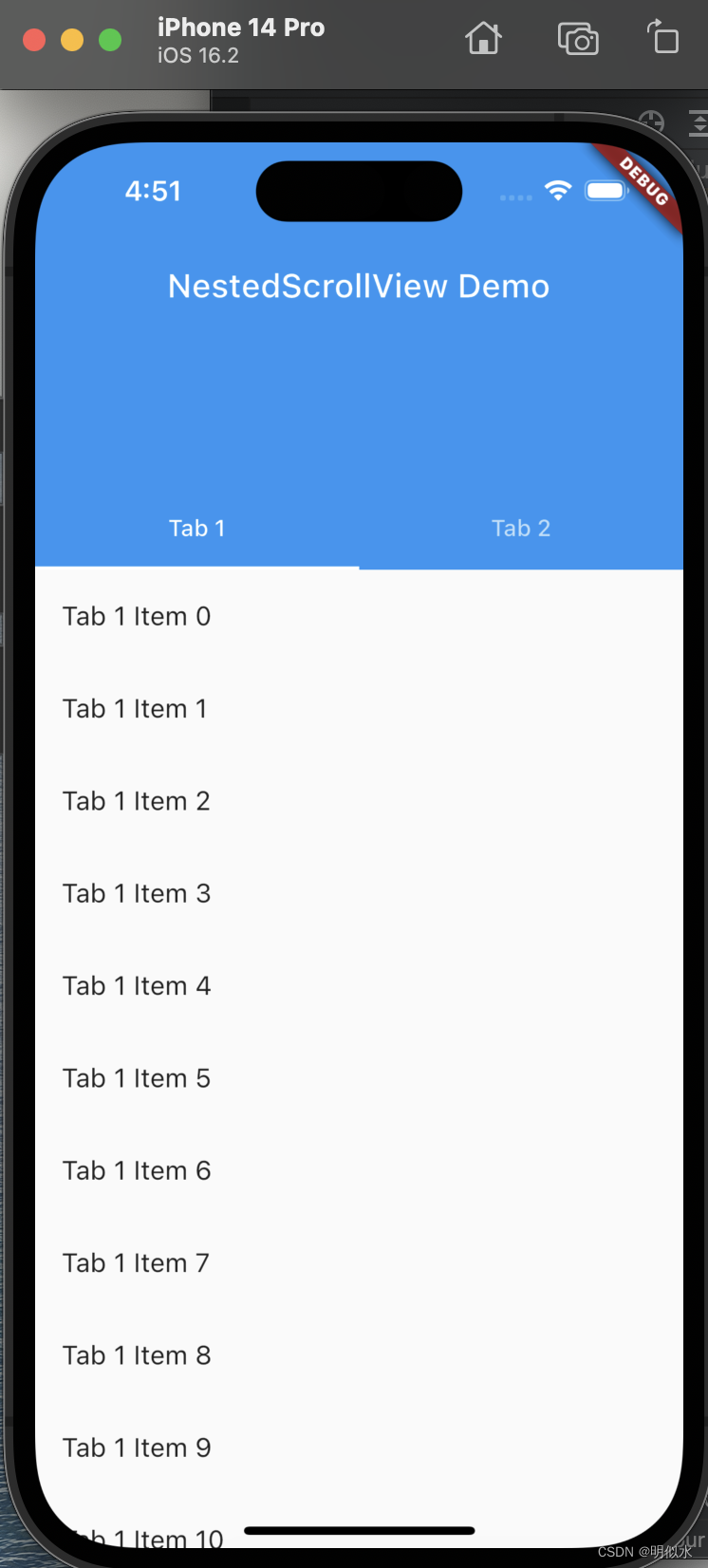Select the Tab 1 tab
The width and height of the screenshot is (708, 1568).
tap(196, 528)
